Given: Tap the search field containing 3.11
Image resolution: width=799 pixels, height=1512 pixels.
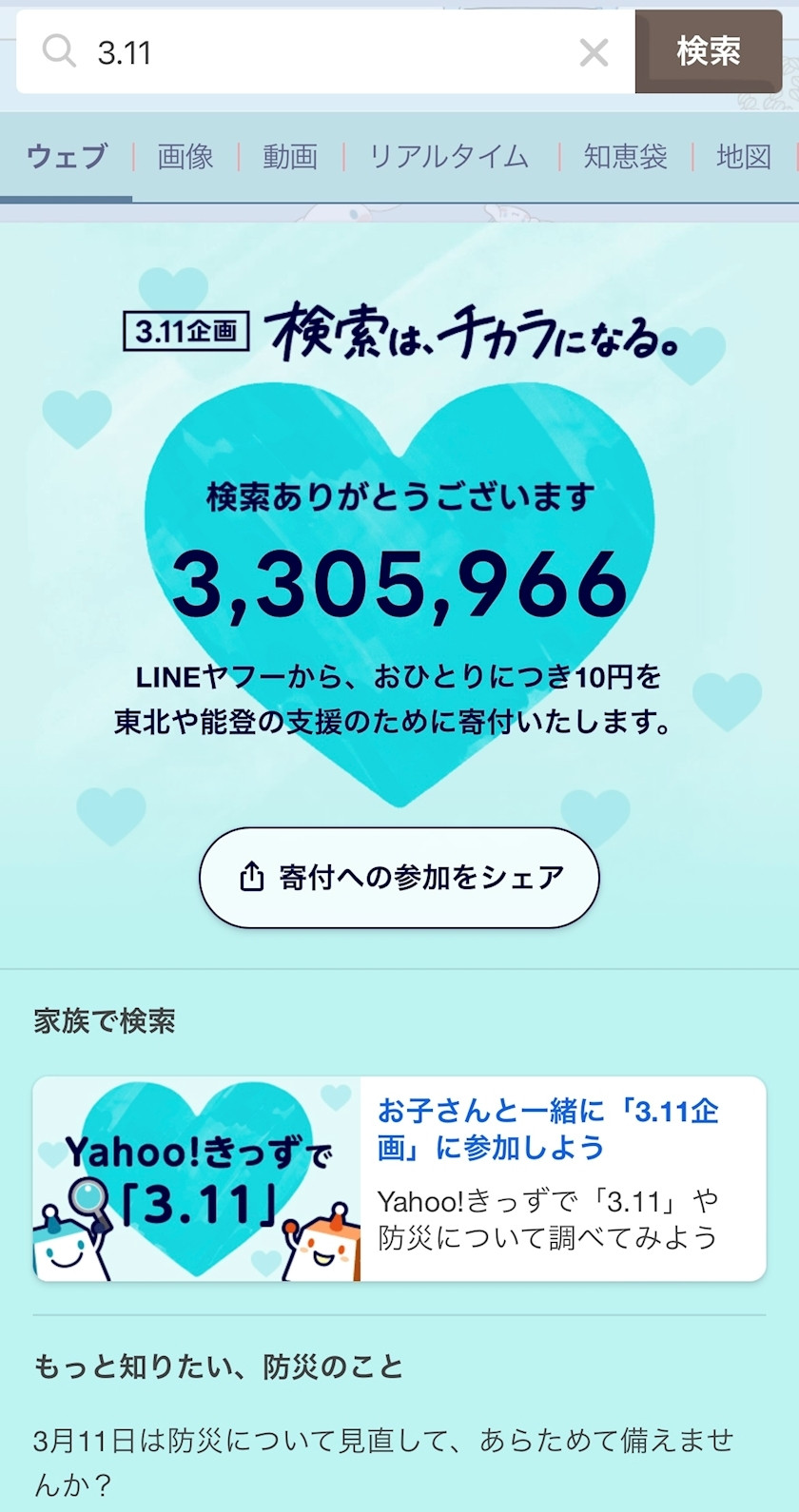Looking at the screenshot, I should (x=323, y=52).
